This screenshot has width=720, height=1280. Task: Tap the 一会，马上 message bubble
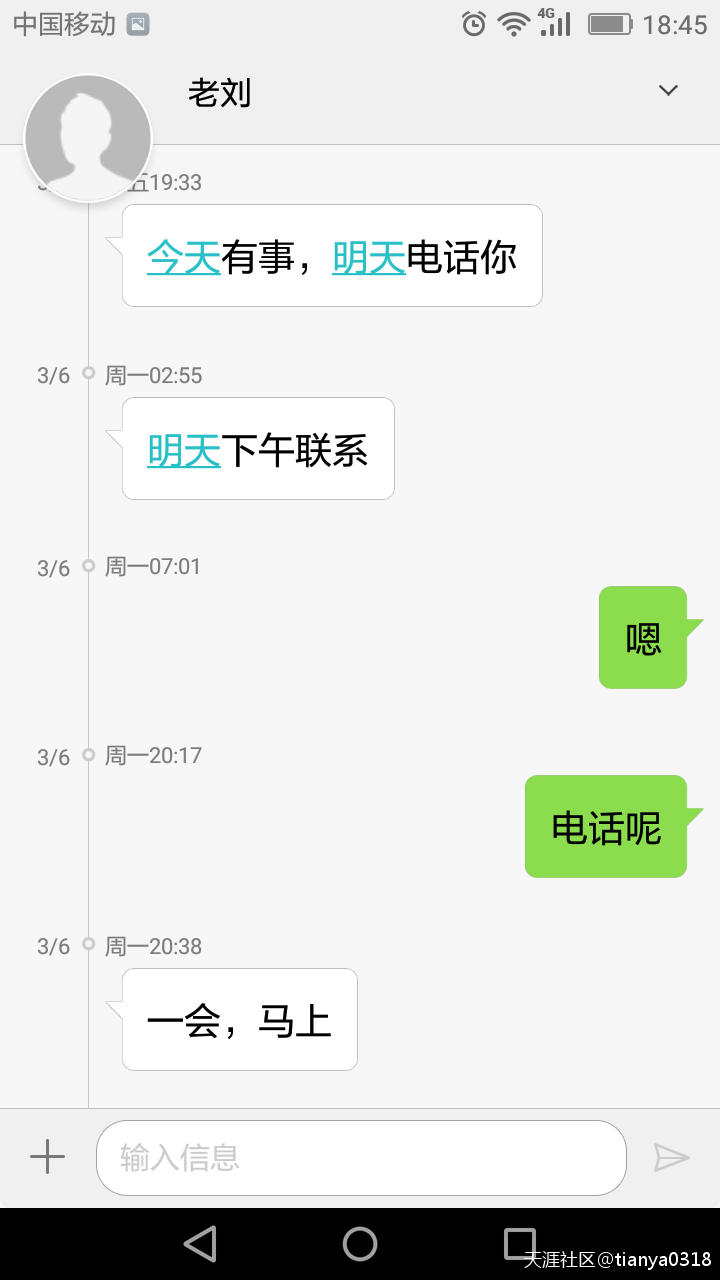click(x=238, y=1019)
